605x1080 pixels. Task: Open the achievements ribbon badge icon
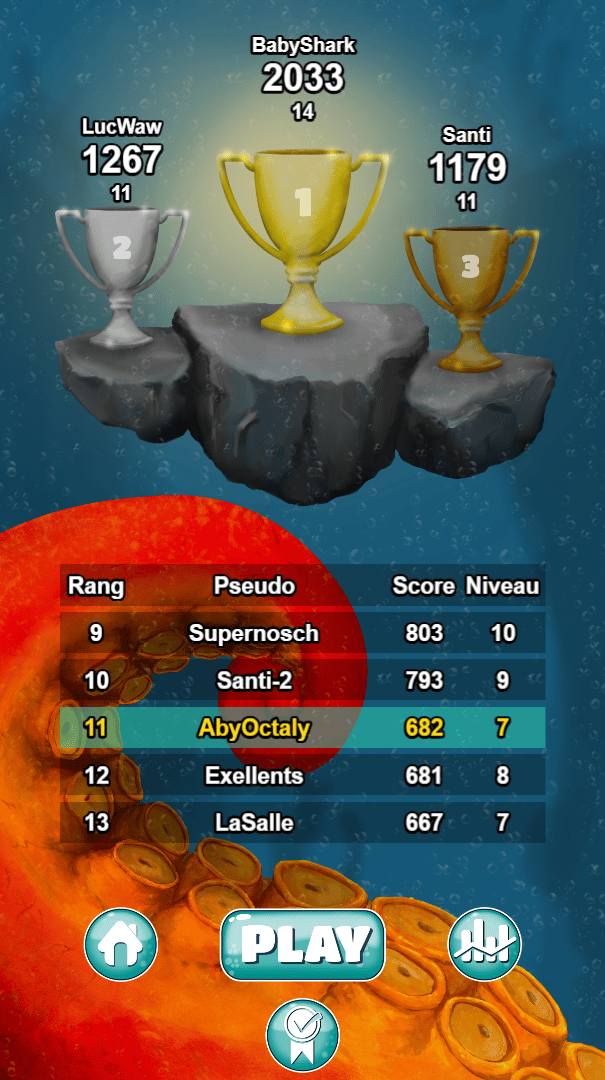click(302, 1035)
